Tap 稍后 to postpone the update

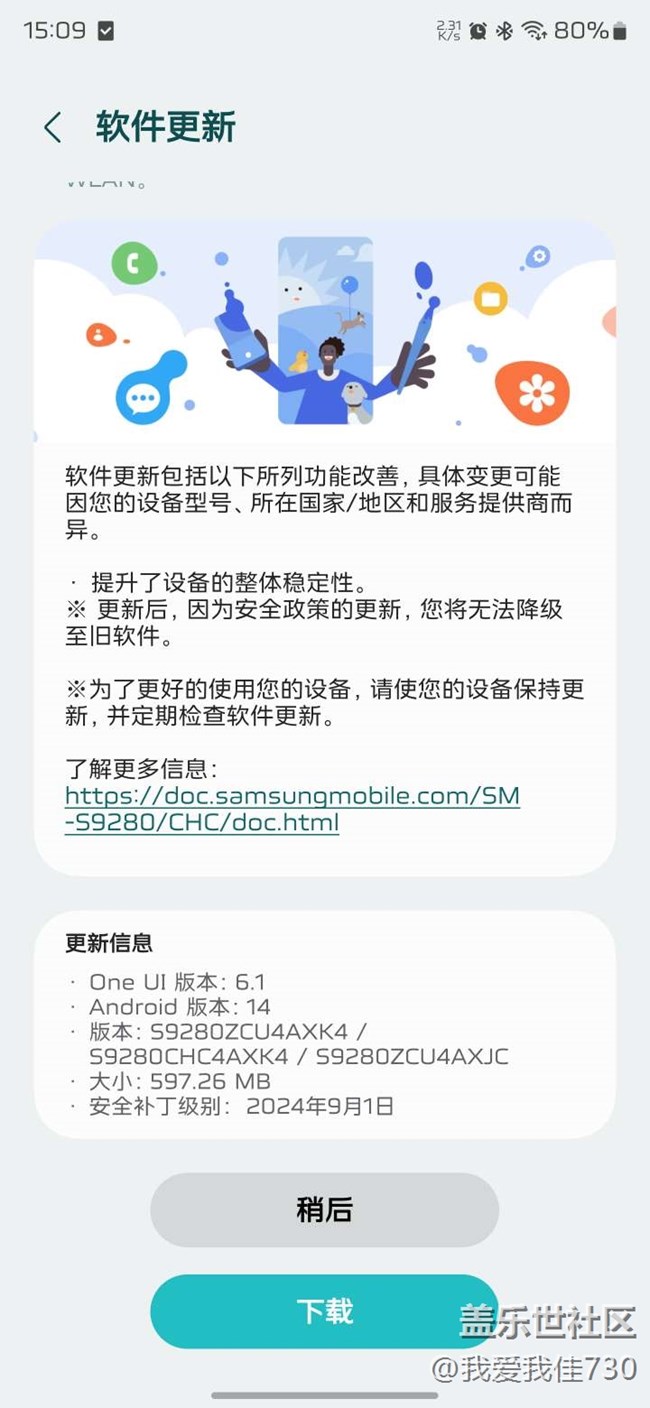pos(324,1209)
